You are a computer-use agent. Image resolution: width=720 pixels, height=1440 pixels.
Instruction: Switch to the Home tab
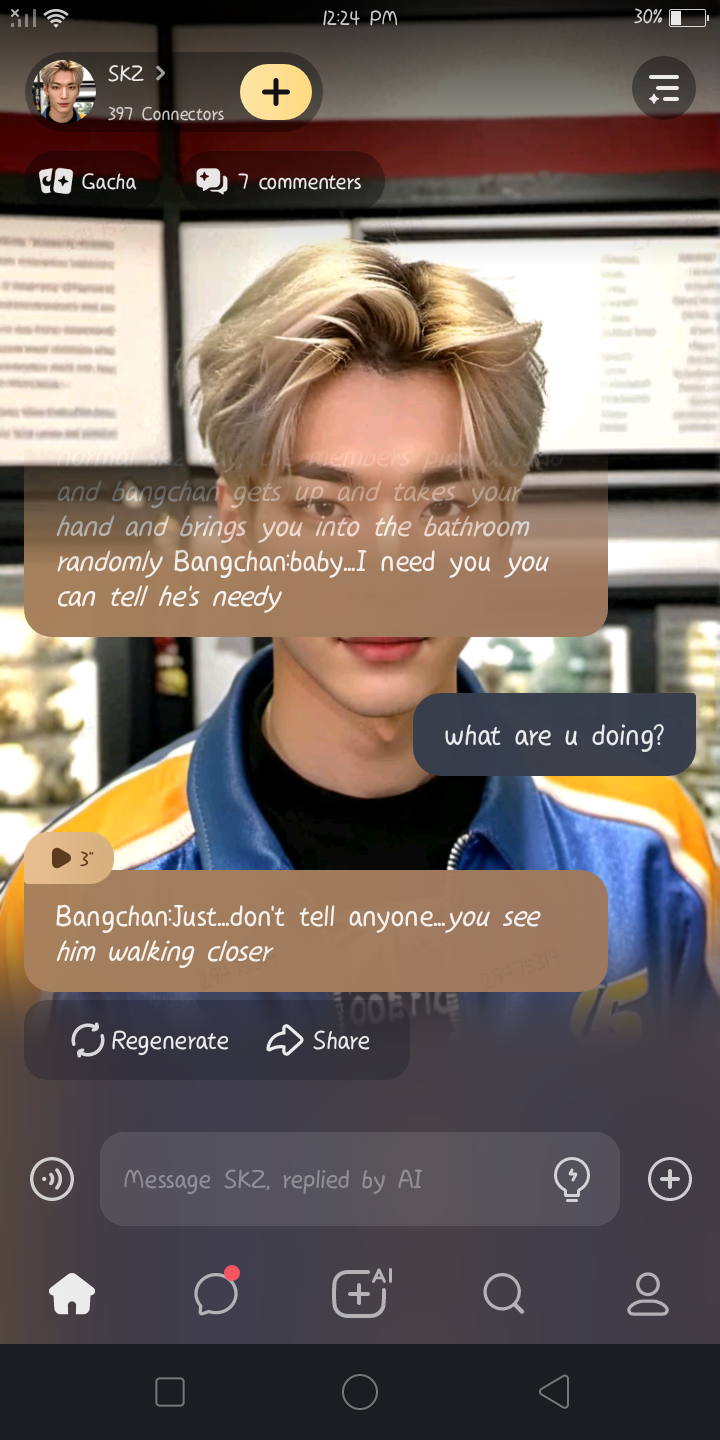click(72, 1295)
